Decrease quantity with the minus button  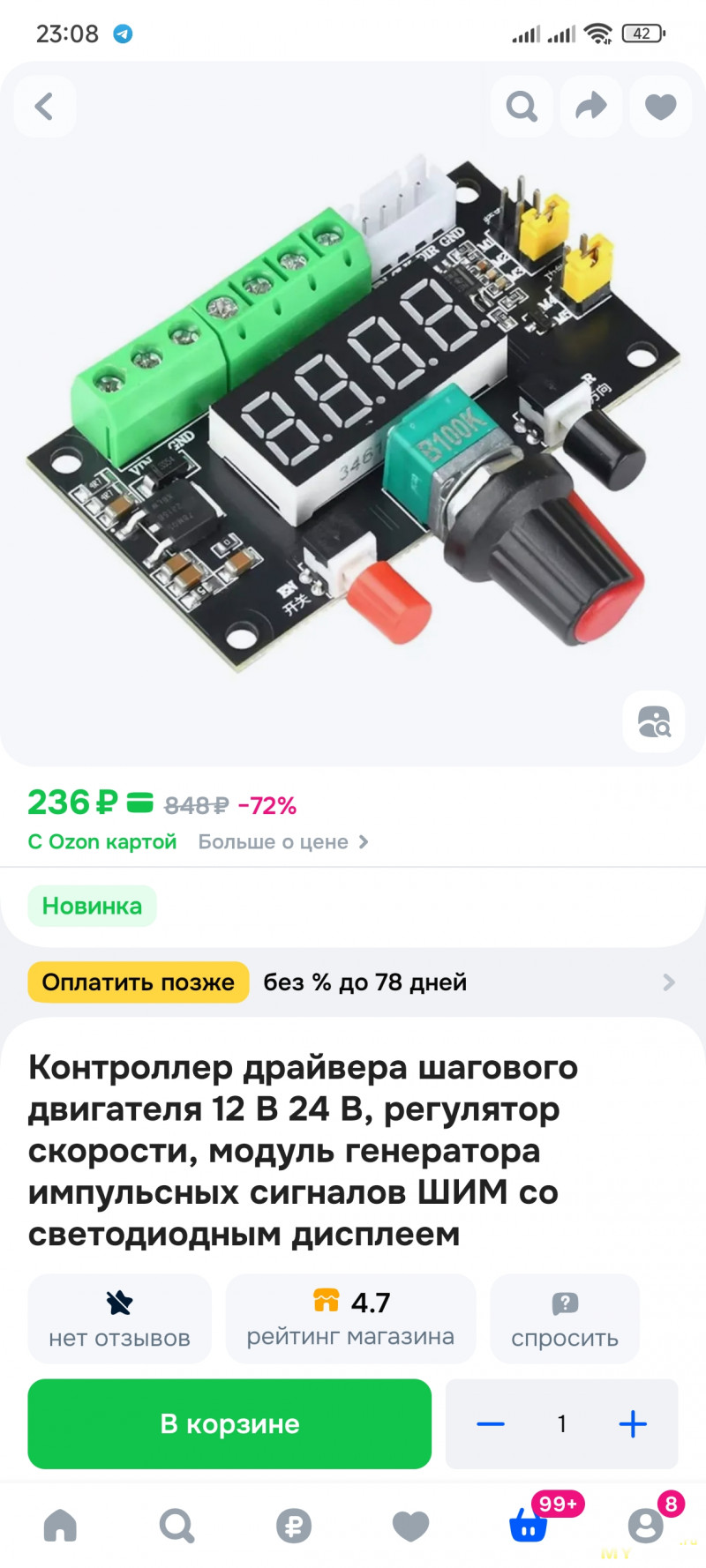(x=491, y=1424)
